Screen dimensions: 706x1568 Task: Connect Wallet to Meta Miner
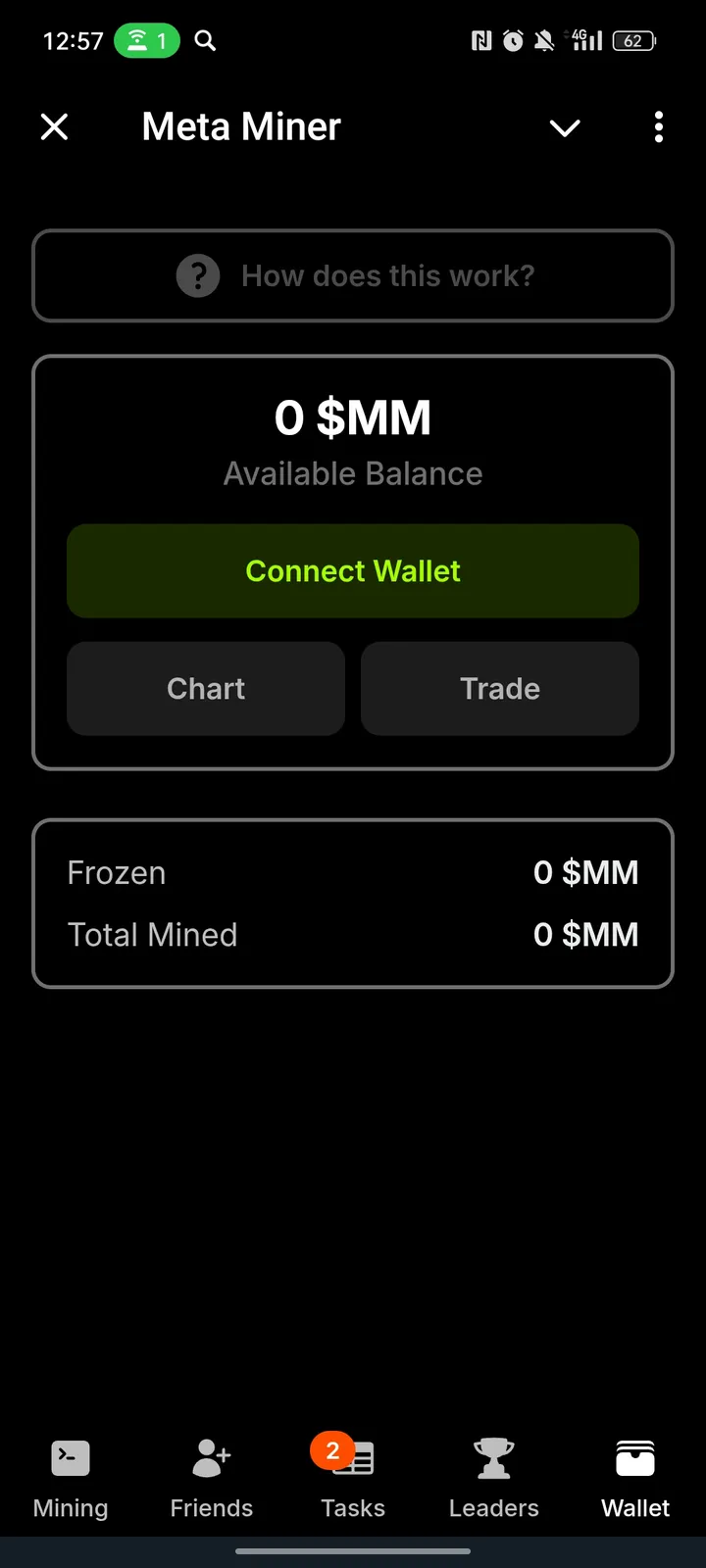coord(353,571)
